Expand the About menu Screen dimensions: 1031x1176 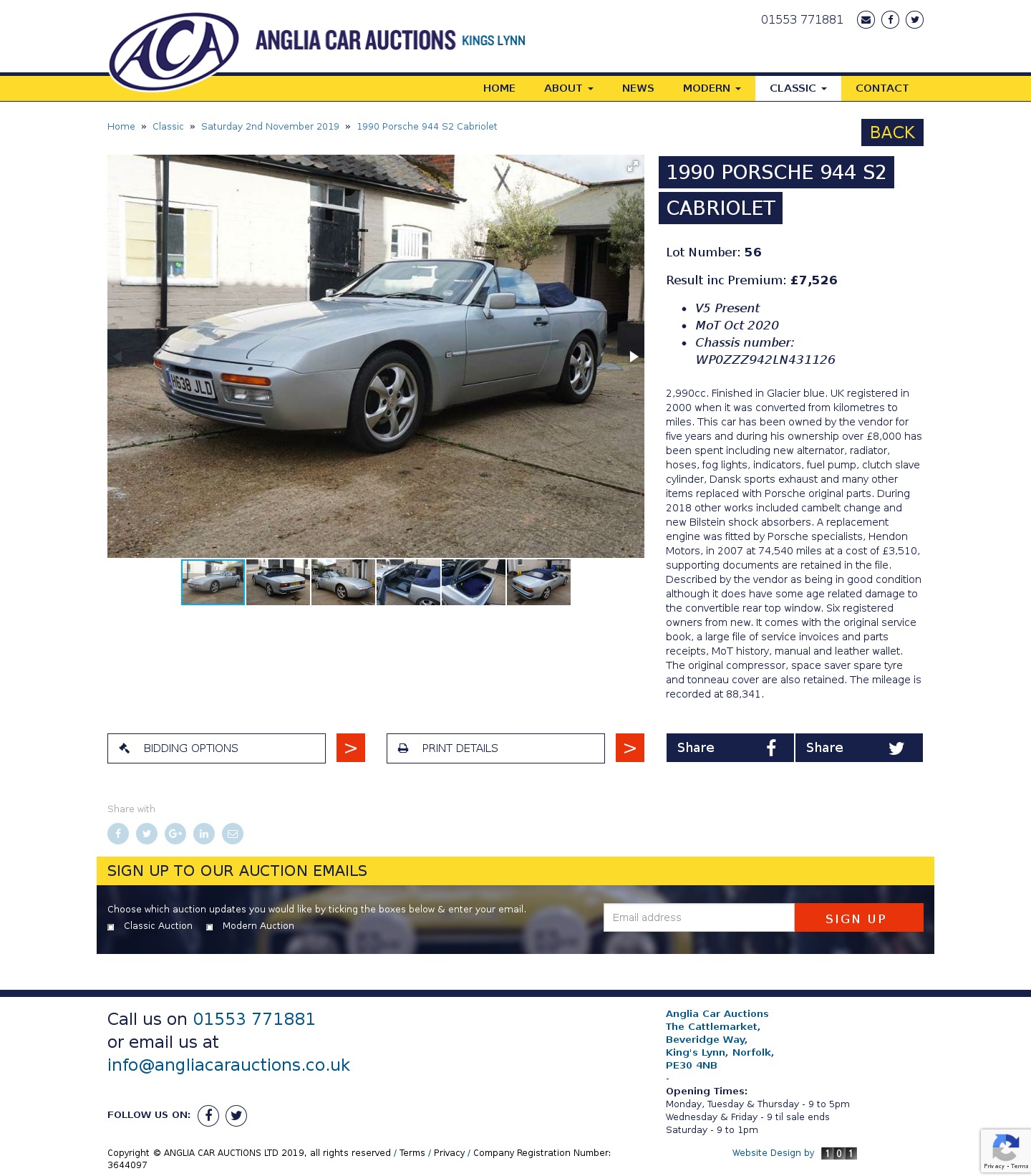[568, 88]
